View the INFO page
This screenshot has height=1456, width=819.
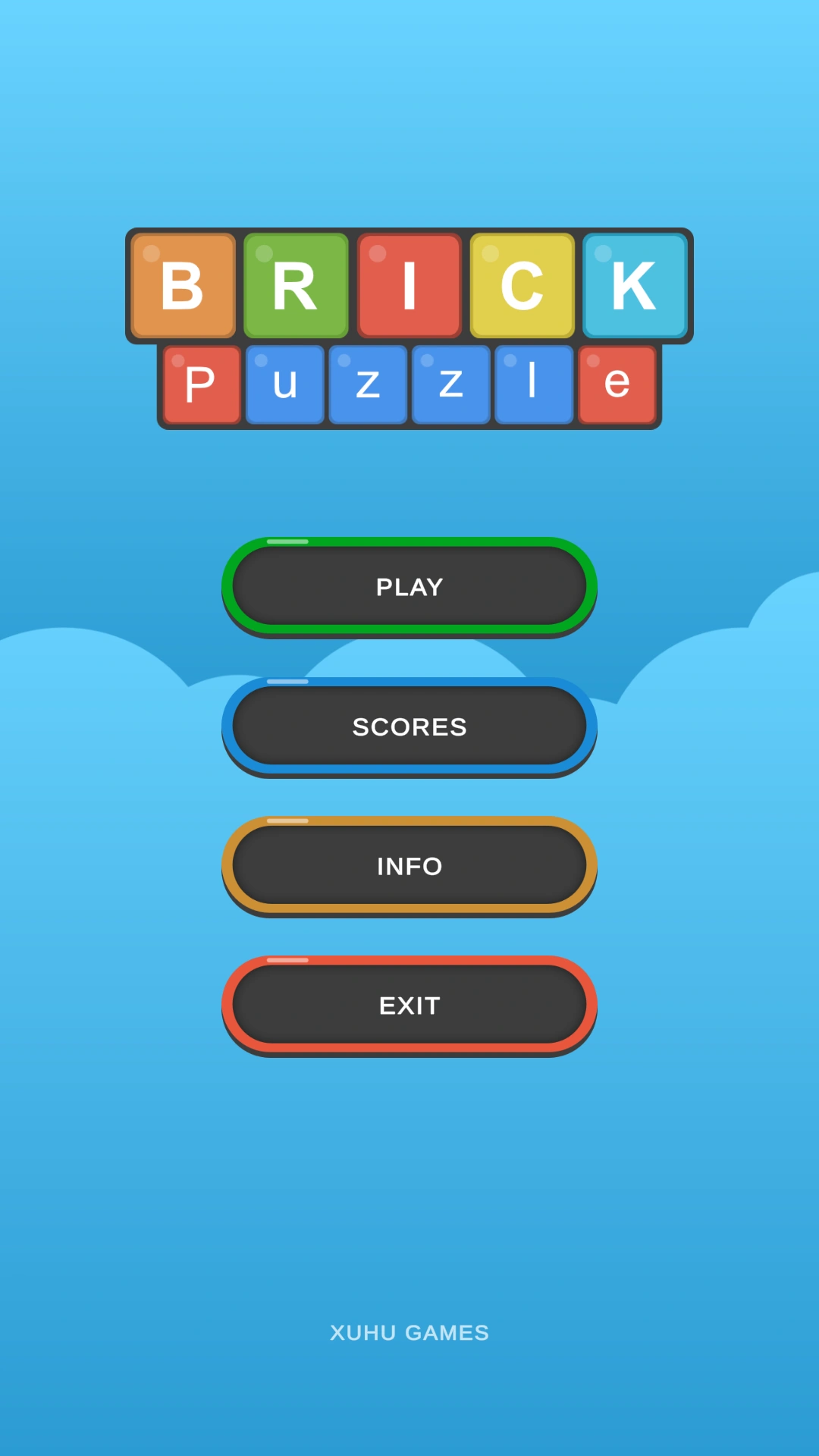coord(409,866)
